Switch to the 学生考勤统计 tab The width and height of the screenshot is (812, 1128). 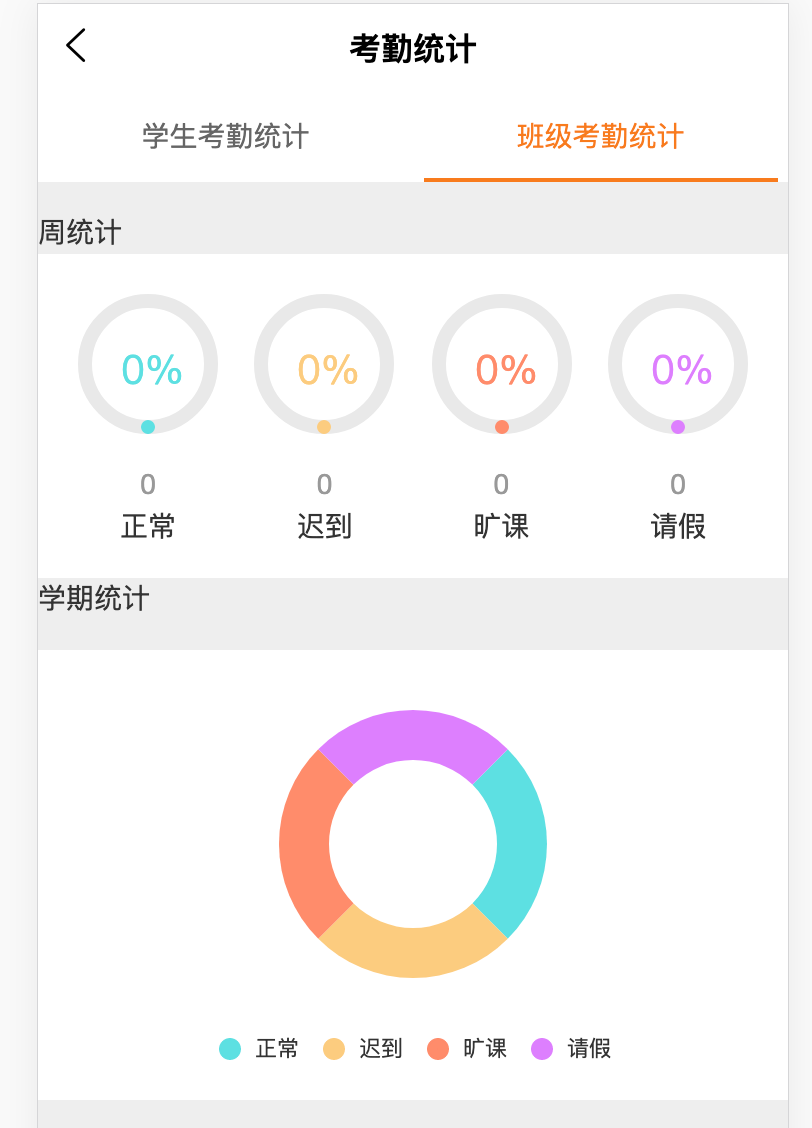pyautogui.click(x=225, y=137)
